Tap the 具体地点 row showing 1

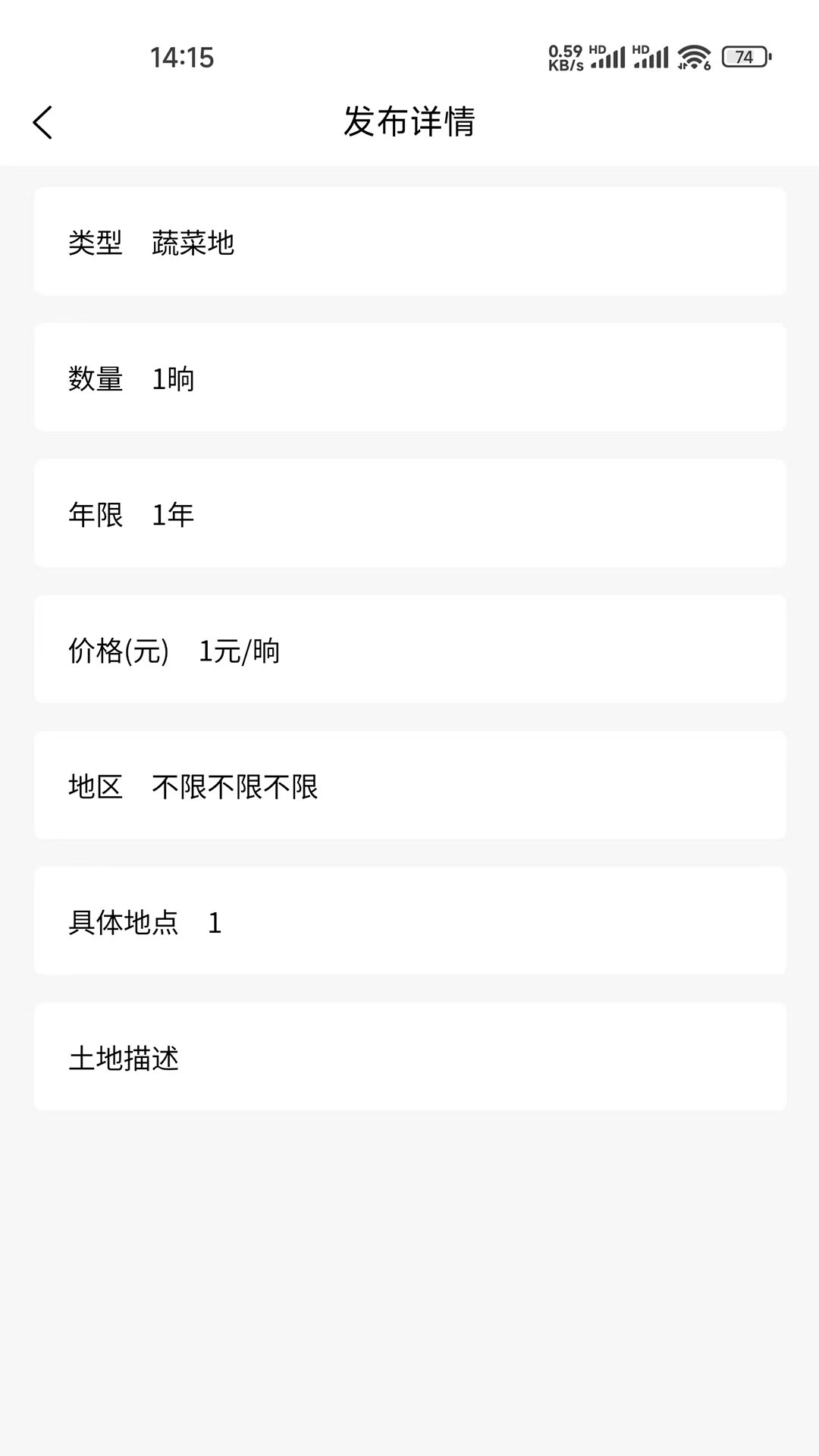pos(409,922)
